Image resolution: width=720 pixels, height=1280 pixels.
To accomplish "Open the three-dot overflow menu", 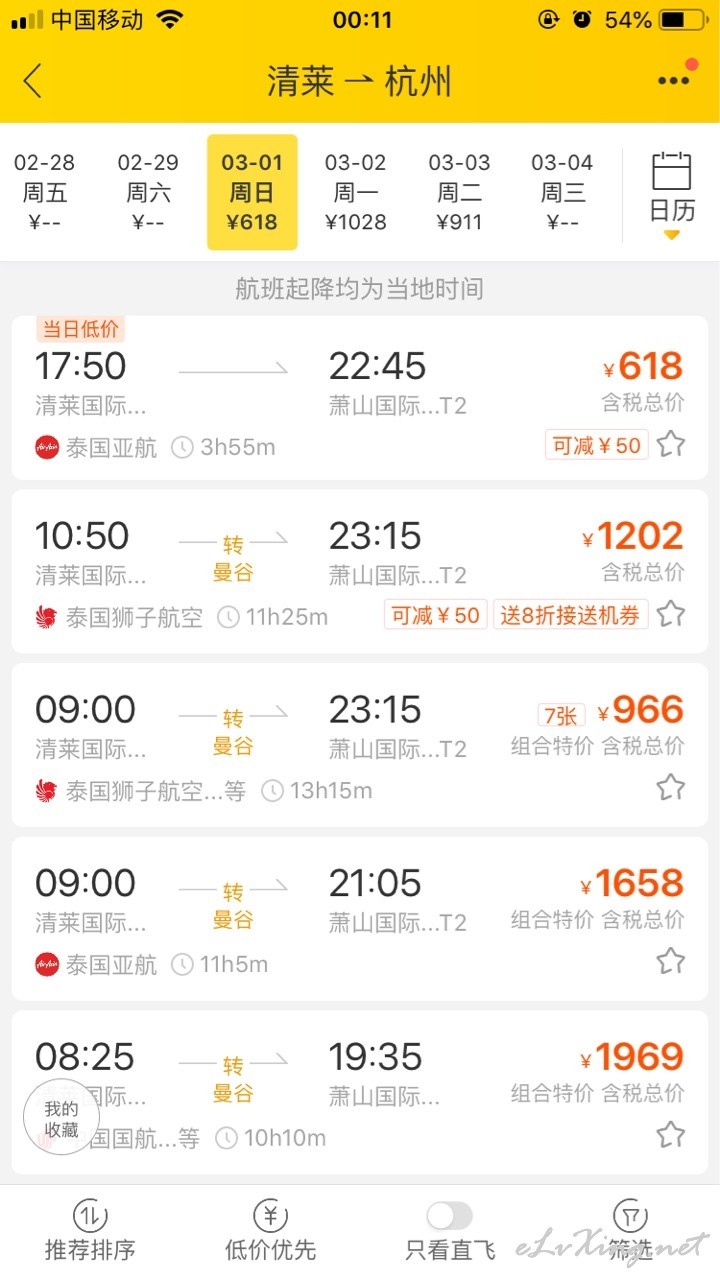I will [674, 81].
